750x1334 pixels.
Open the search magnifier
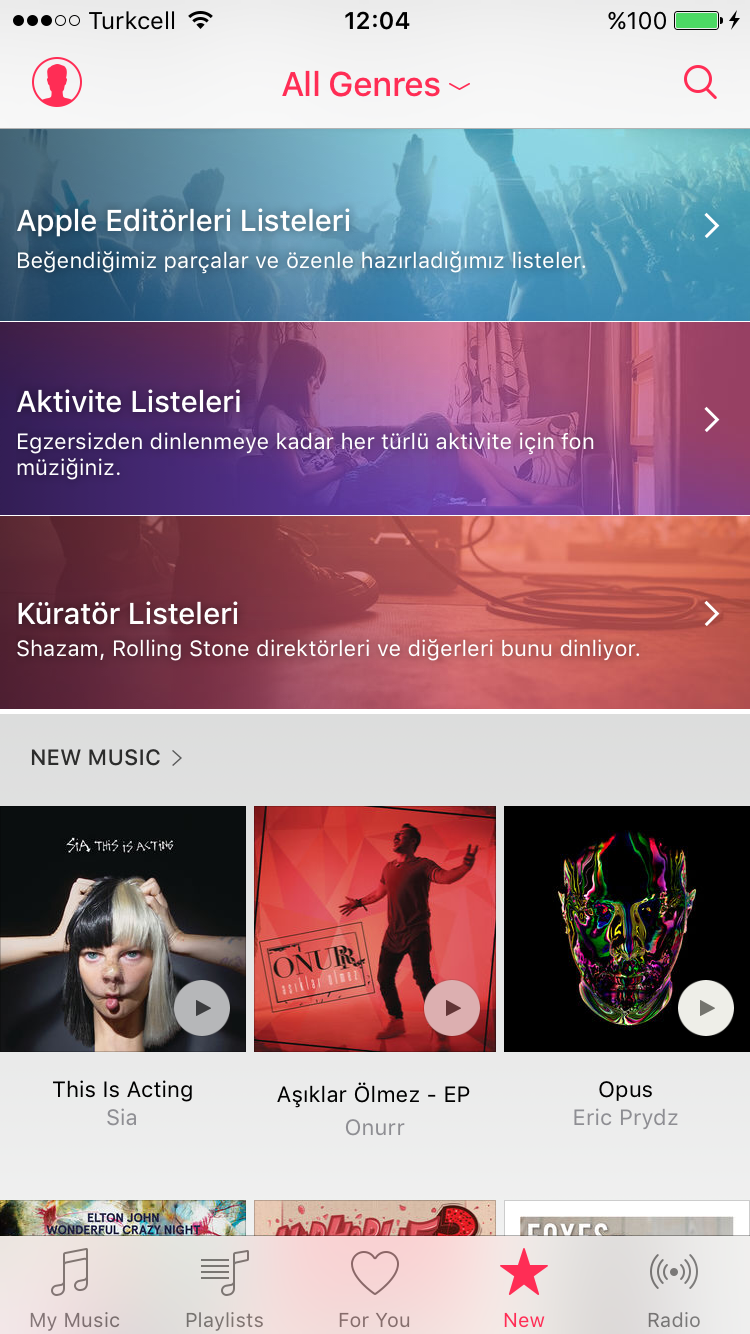(700, 82)
